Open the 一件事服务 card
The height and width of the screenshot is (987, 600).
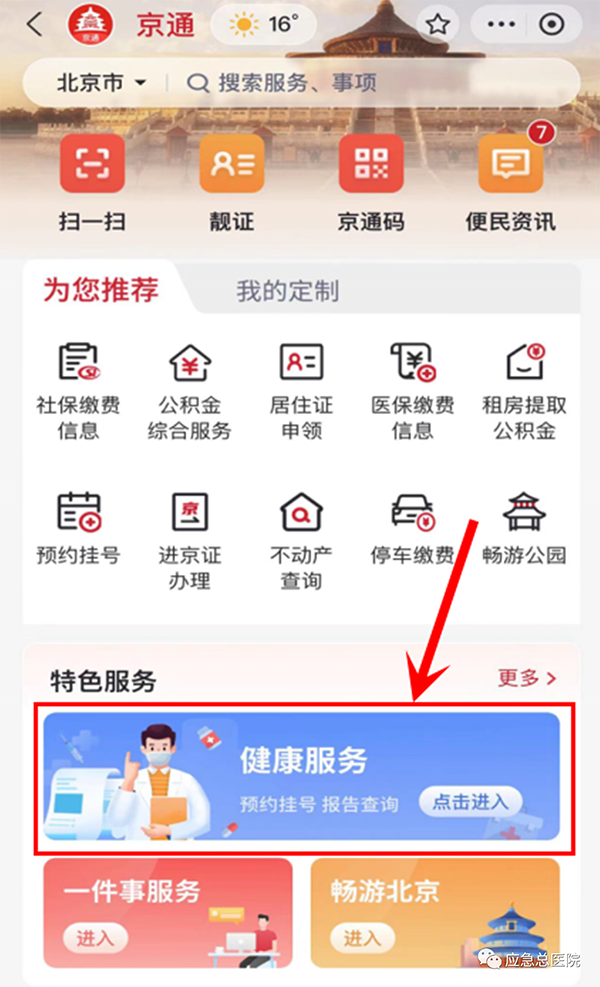168,910
